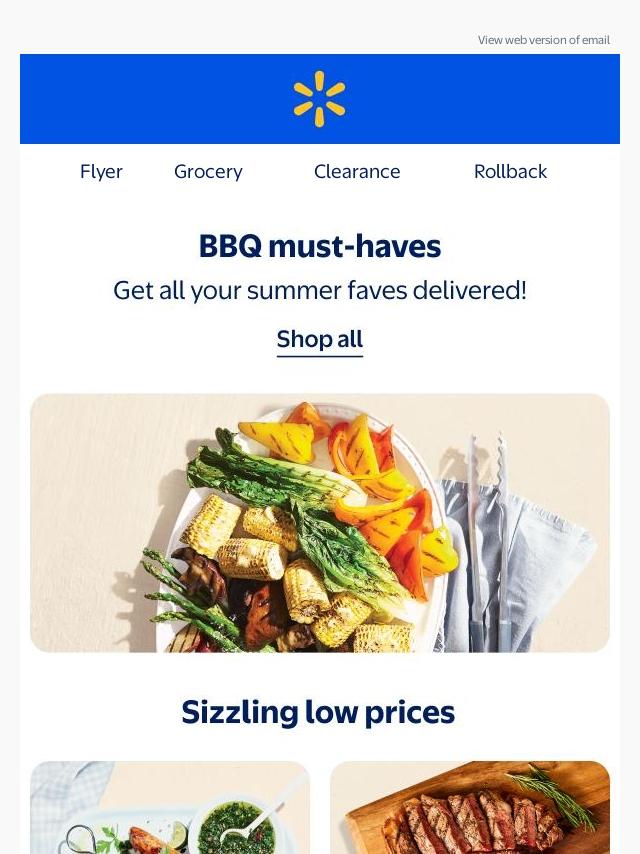This screenshot has height=854, width=640.
Task: Open the salad with green sauce tile
Action: pyautogui.click(x=170, y=808)
